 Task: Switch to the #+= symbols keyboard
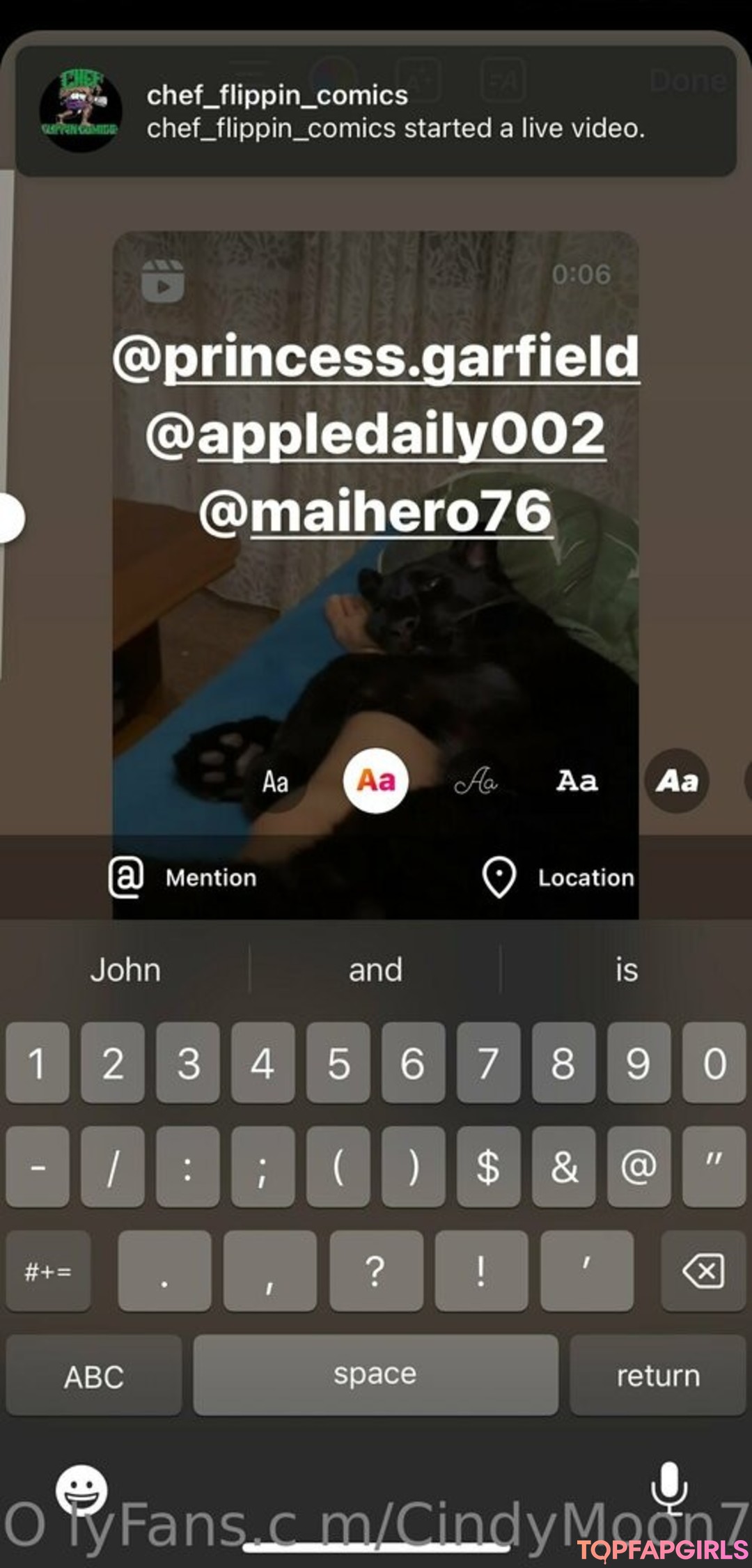tap(48, 1271)
